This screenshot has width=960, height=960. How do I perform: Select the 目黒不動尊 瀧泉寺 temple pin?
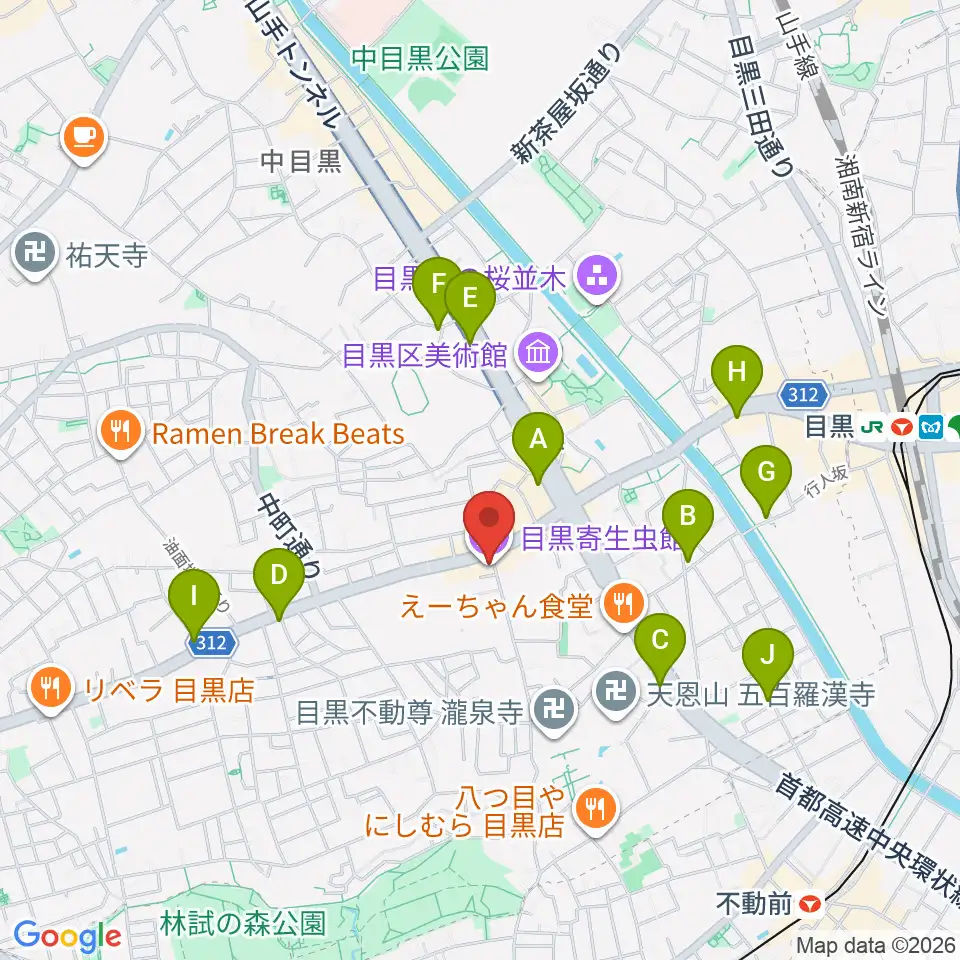pos(555,712)
